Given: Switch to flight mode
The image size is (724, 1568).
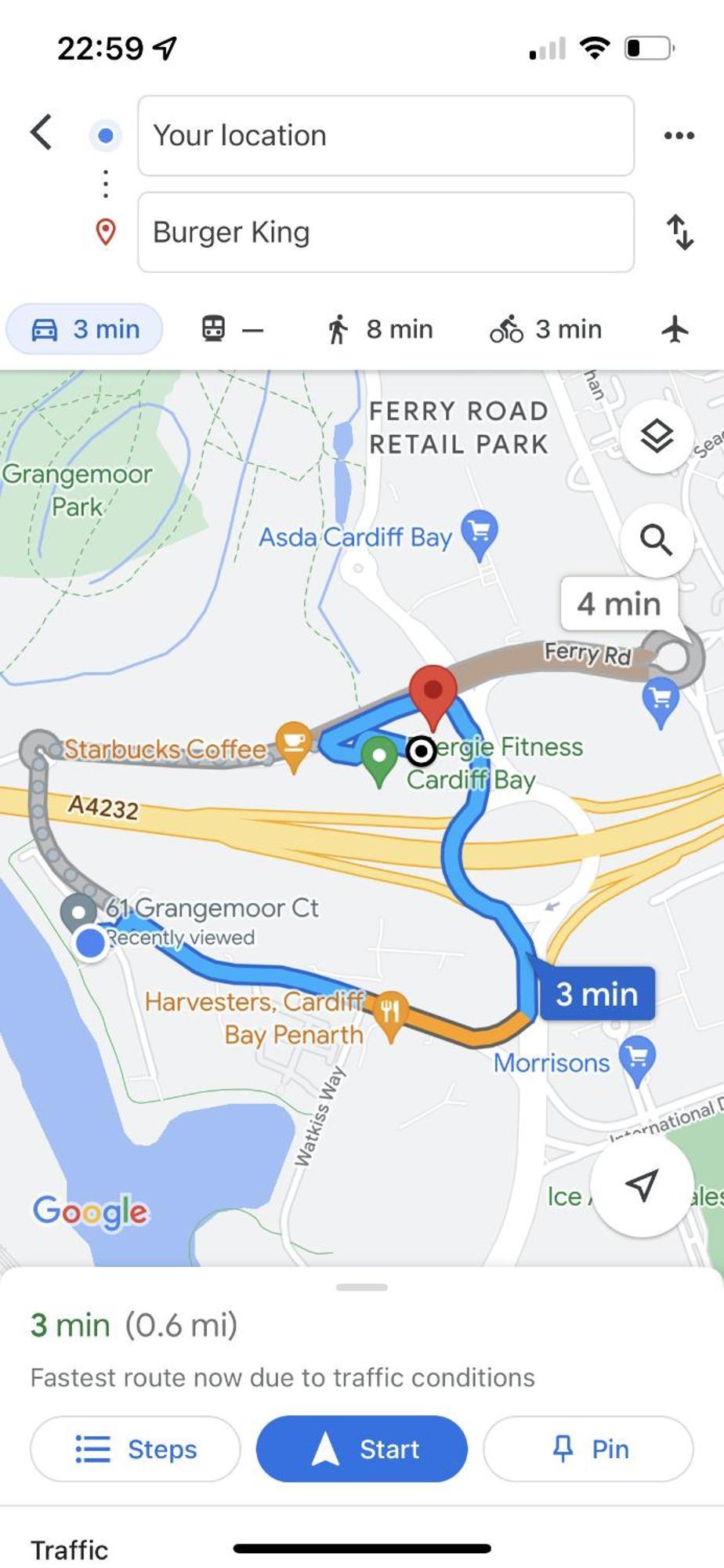Looking at the screenshot, I should click(675, 329).
